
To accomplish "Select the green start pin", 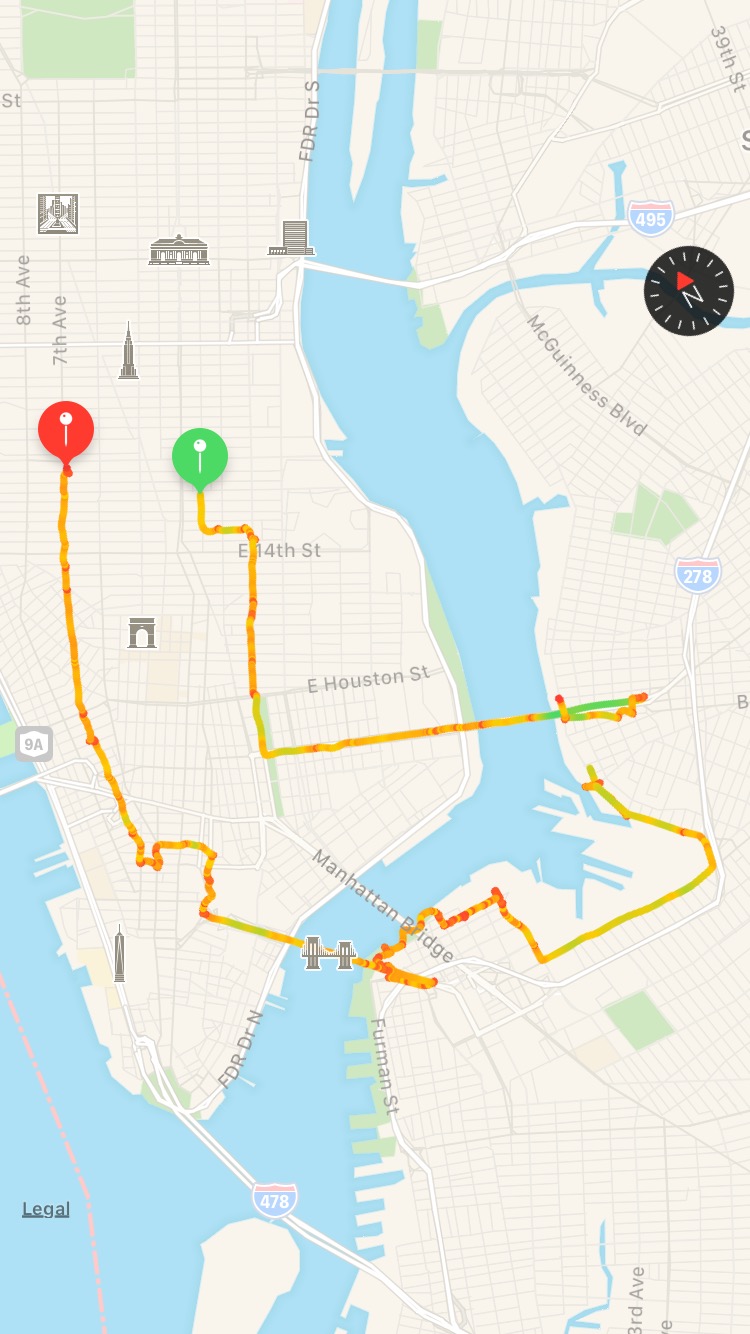I will 200,456.
